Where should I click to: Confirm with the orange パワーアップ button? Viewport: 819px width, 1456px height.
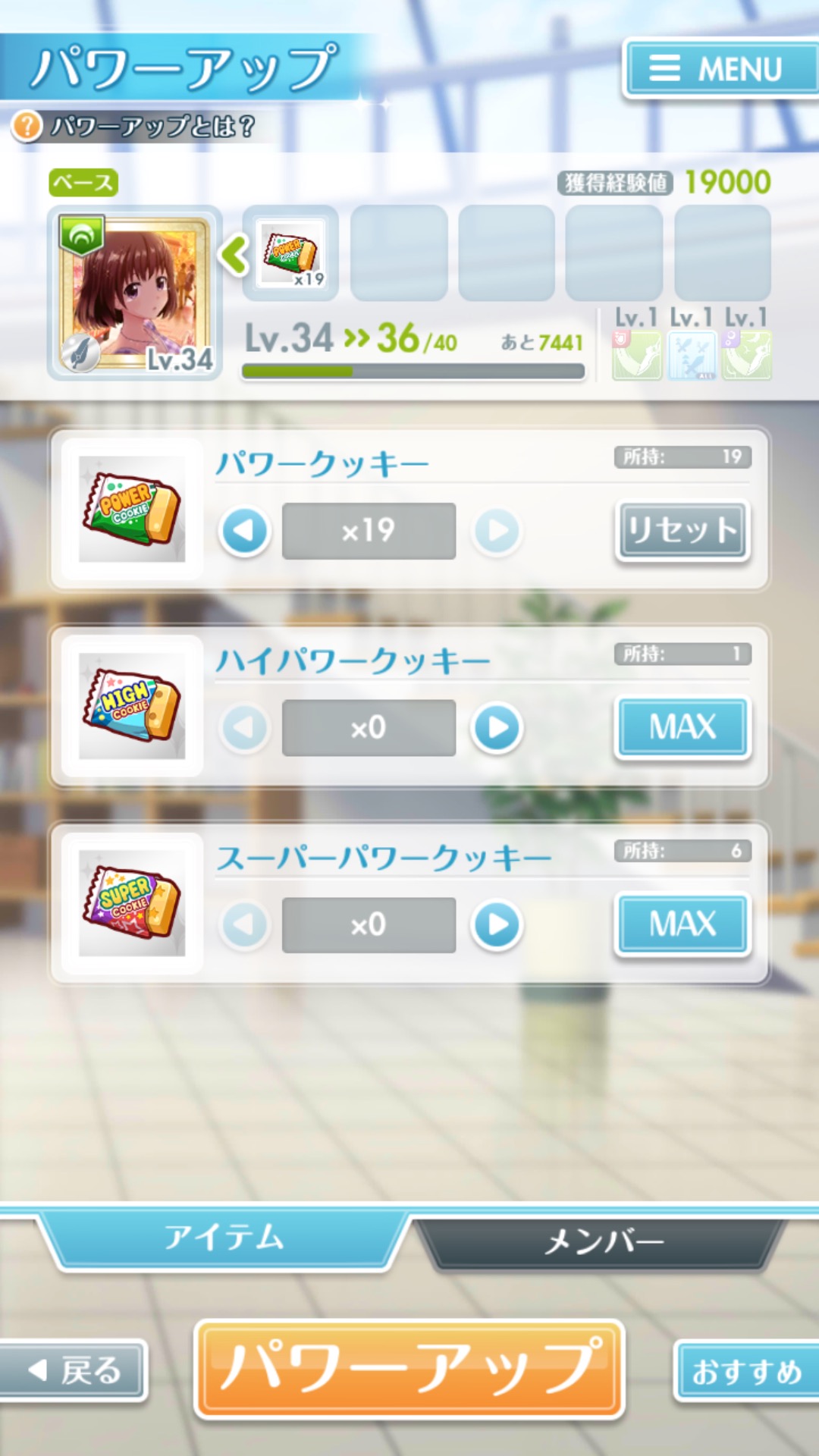(409, 1369)
